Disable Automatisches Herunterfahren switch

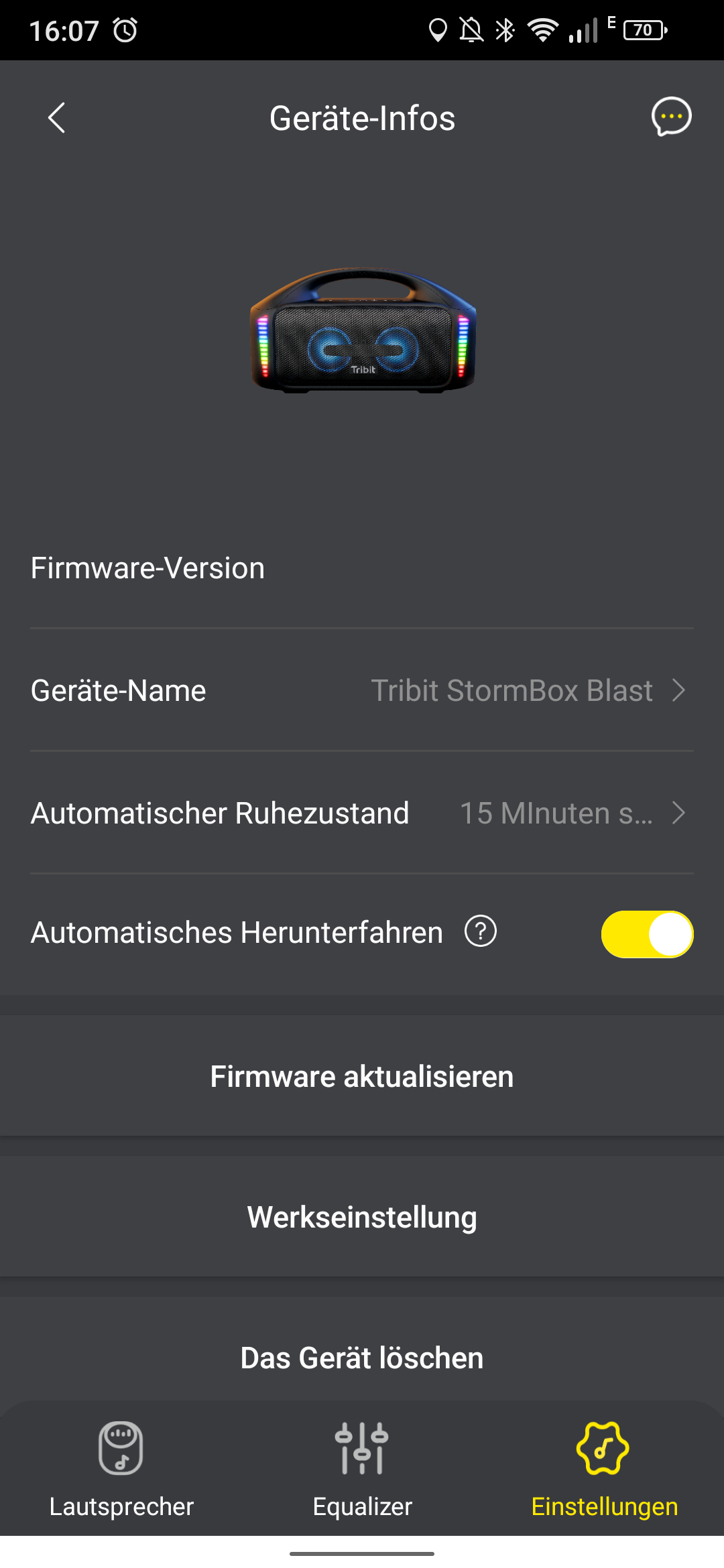click(x=647, y=933)
